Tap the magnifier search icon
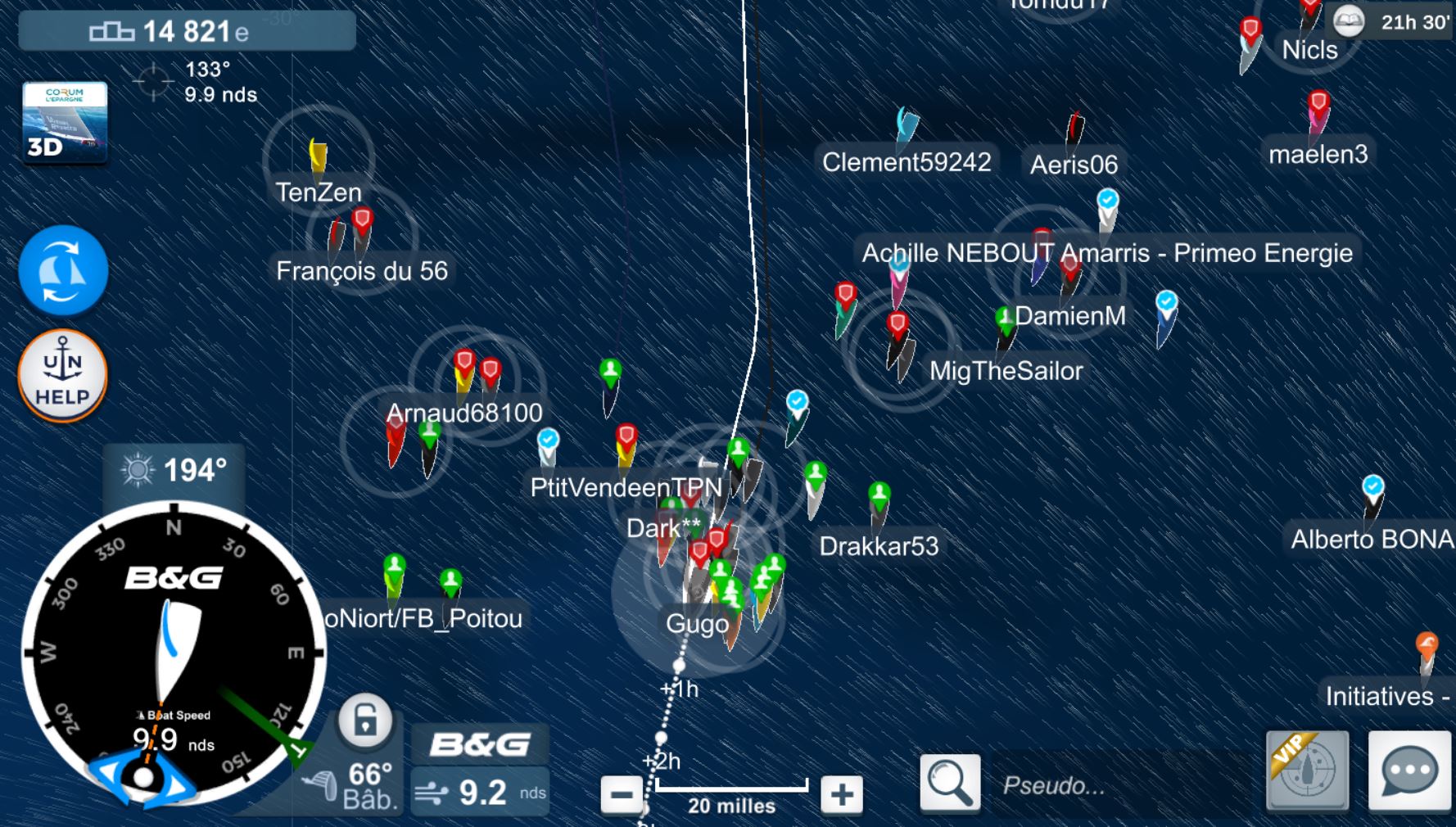 [949, 784]
